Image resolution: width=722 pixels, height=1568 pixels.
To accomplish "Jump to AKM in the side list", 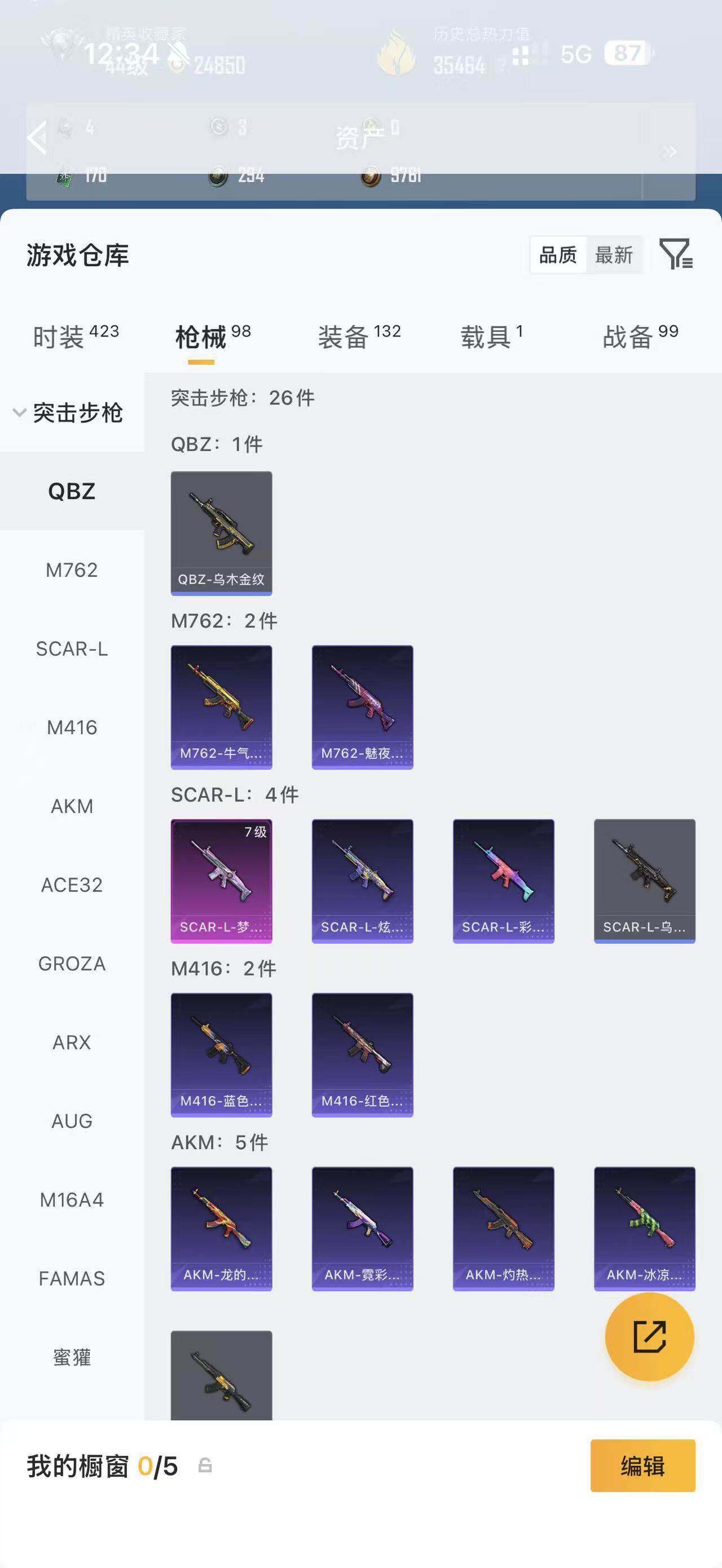I will pyautogui.click(x=72, y=806).
